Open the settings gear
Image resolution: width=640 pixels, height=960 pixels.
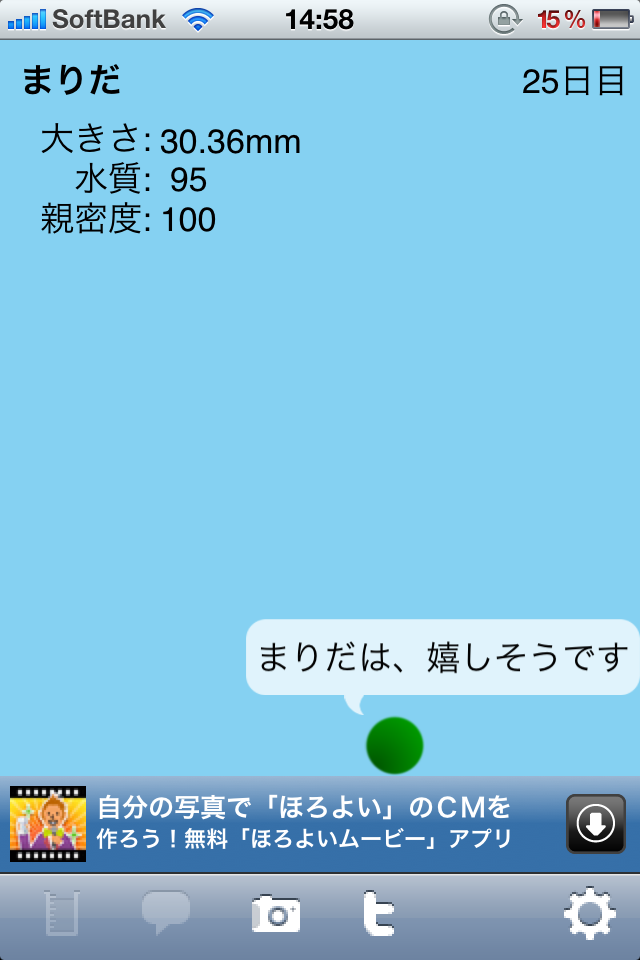(590, 913)
